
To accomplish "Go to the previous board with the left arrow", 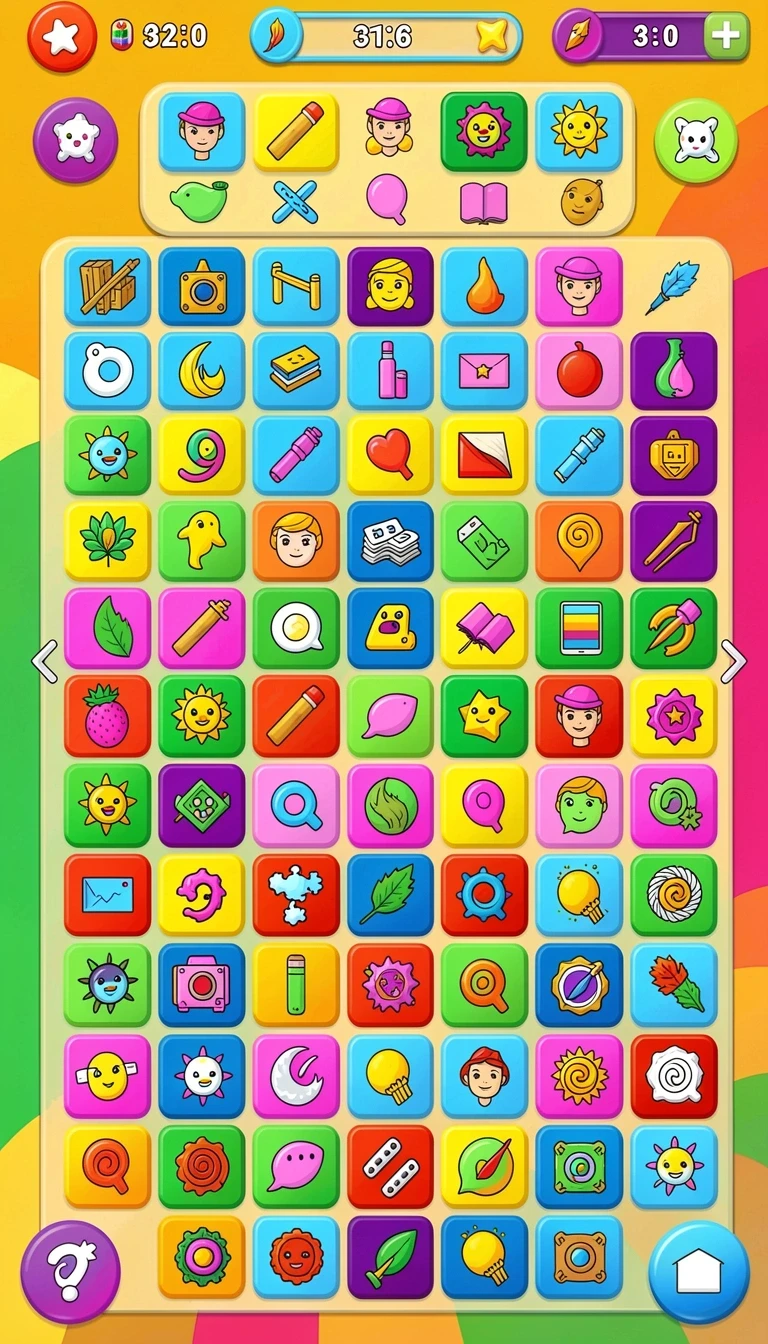I will click(45, 661).
